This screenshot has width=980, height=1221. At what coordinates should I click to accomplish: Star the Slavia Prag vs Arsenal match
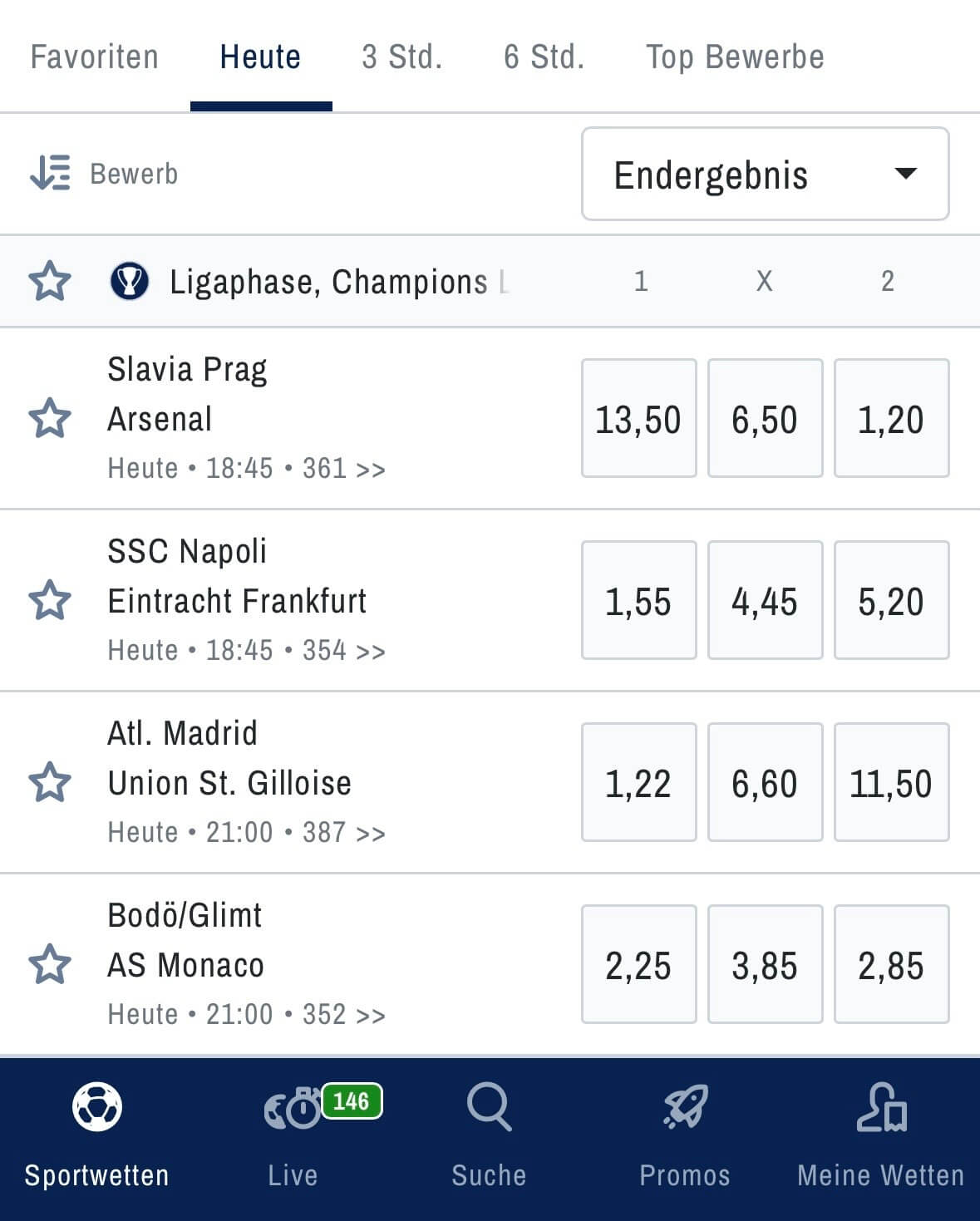tap(50, 418)
